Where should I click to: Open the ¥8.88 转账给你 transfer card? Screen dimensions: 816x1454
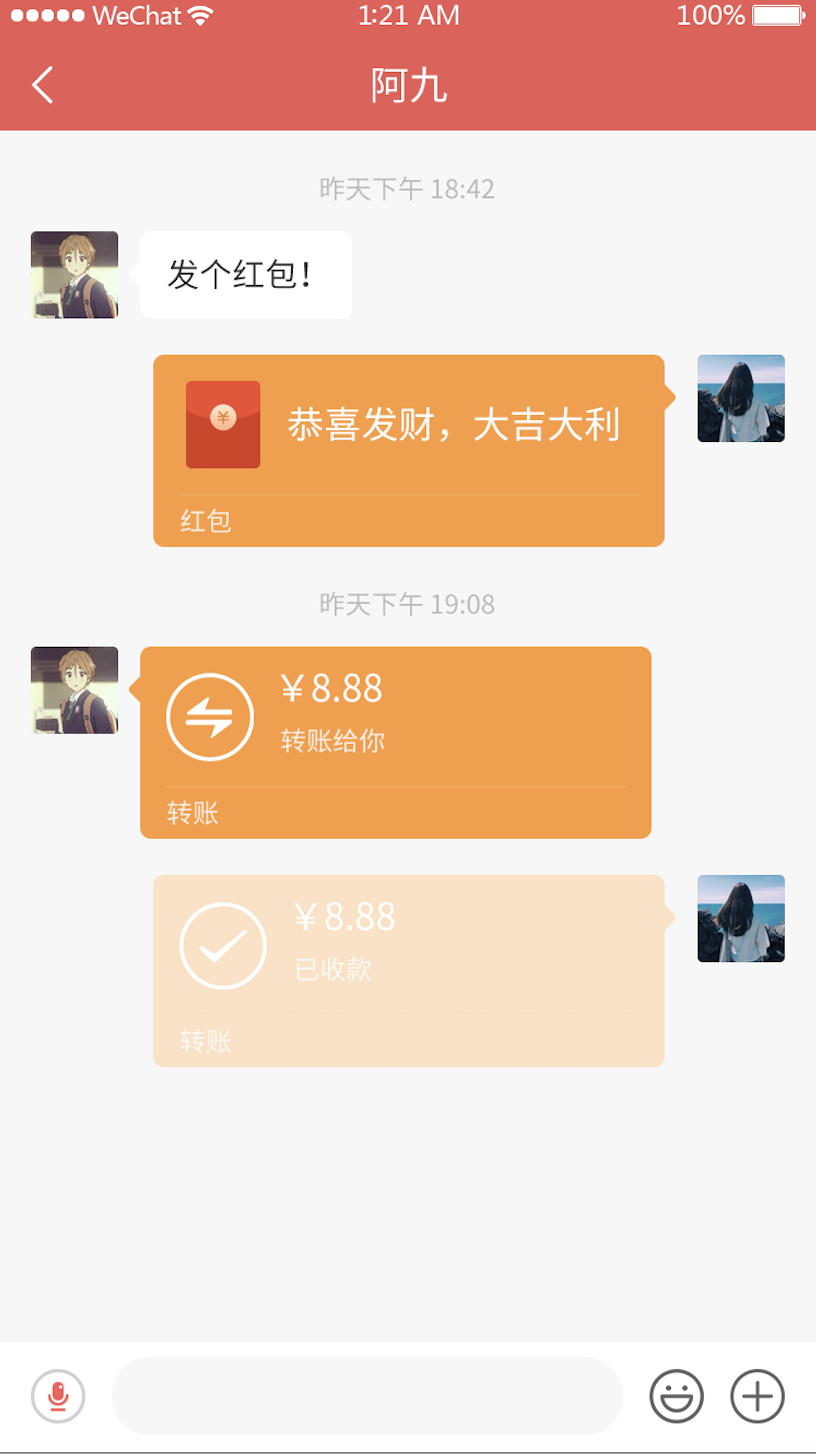395,741
